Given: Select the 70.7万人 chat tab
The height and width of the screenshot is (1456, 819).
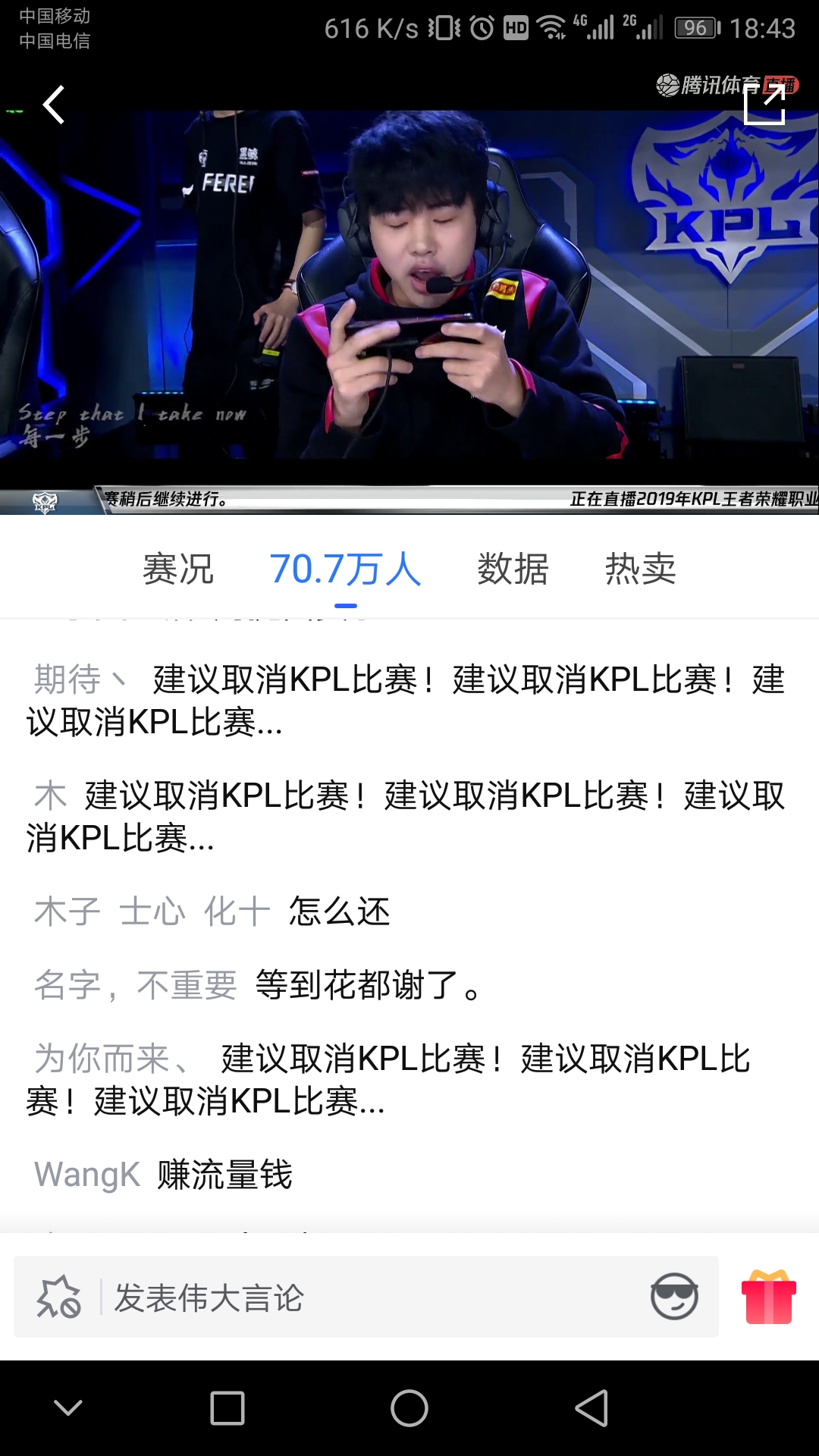Looking at the screenshot, I should point(345,570).
